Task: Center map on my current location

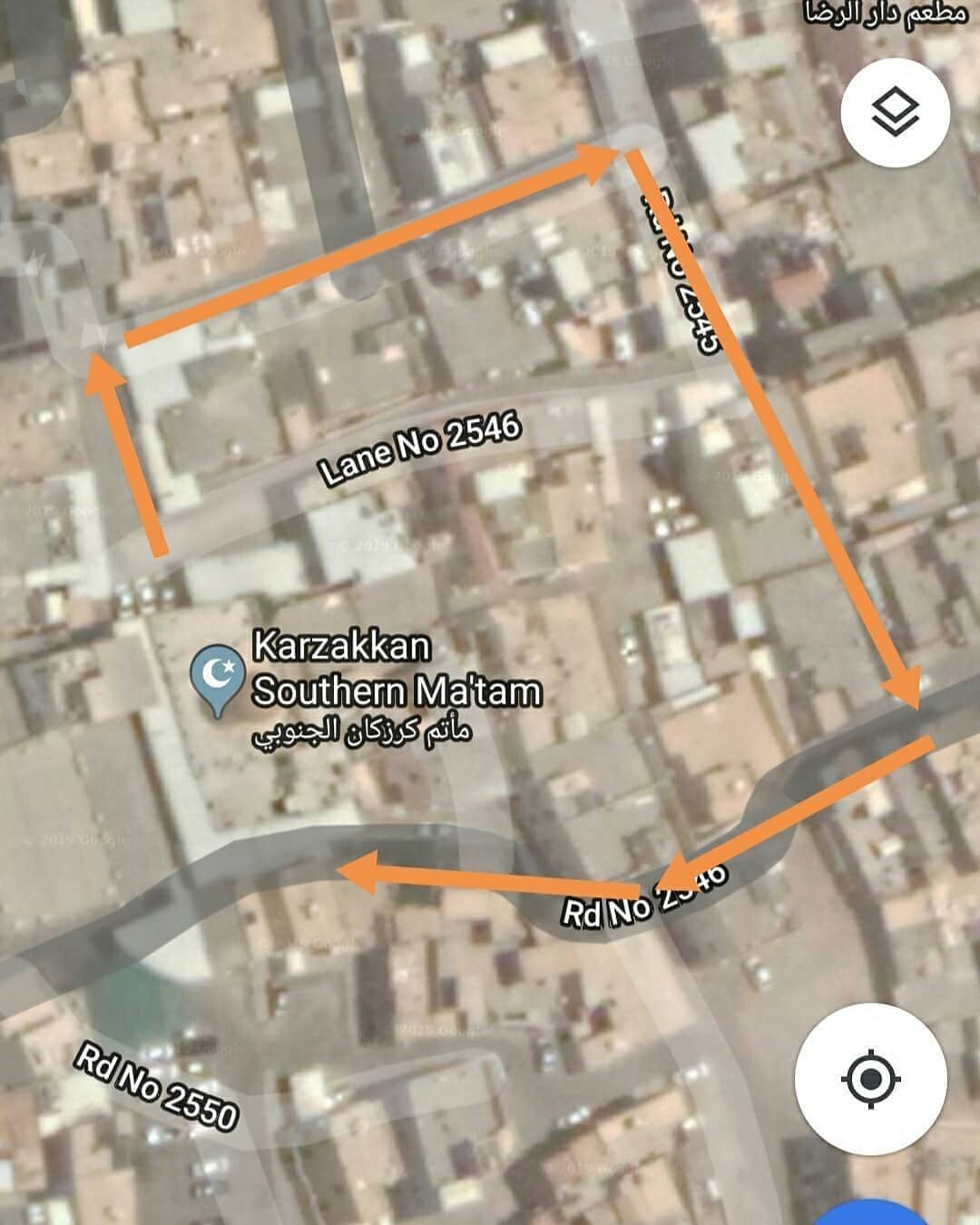Action: coord(870,1079)
